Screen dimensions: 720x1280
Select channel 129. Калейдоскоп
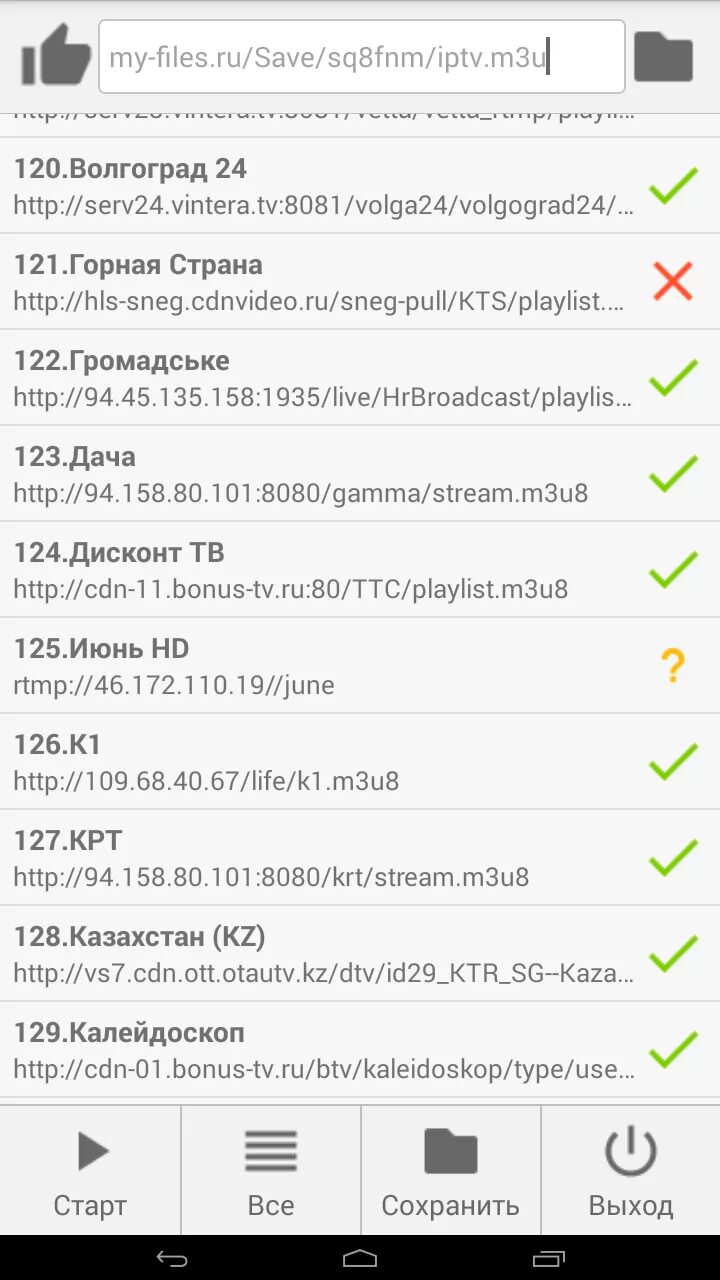(x=320, y=1050)
